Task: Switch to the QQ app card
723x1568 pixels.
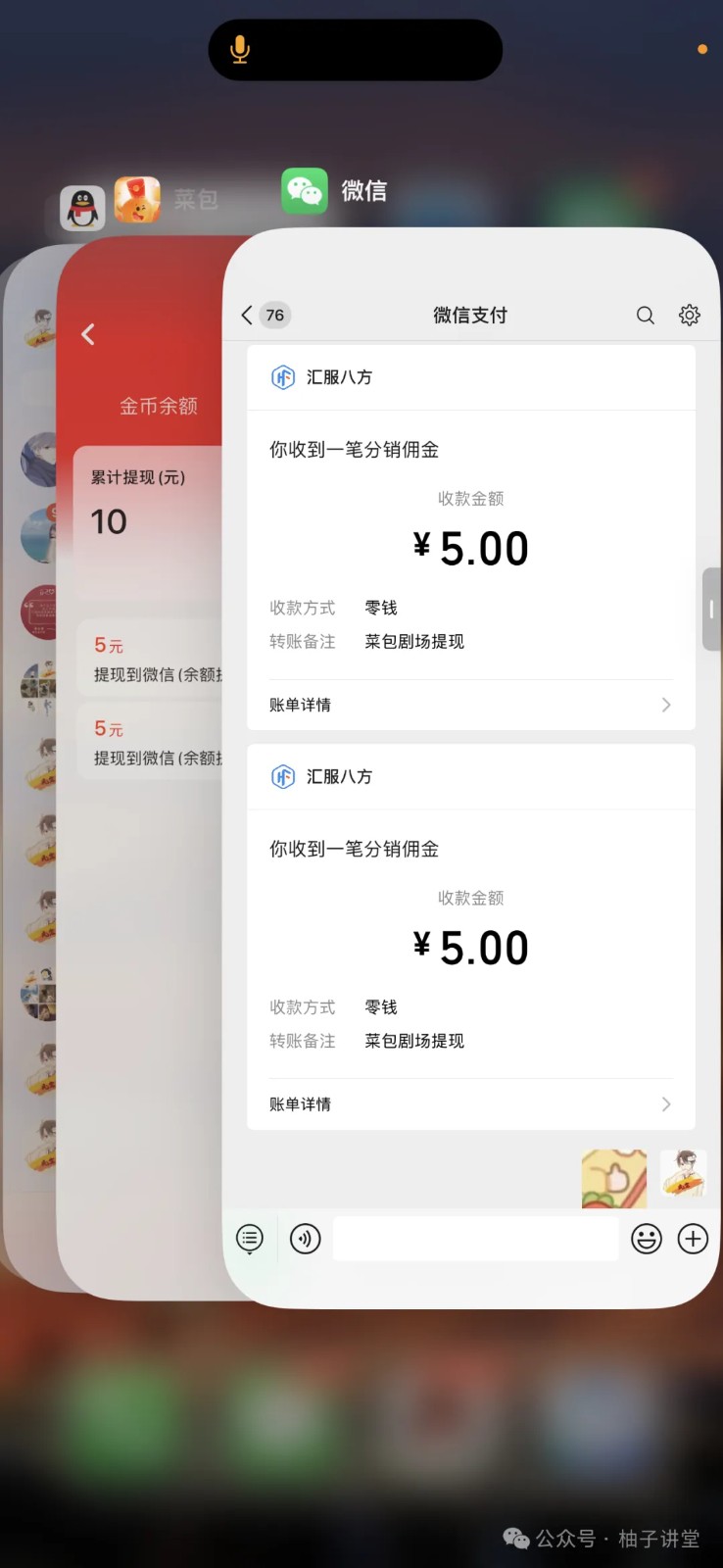Action: (27, 784)
